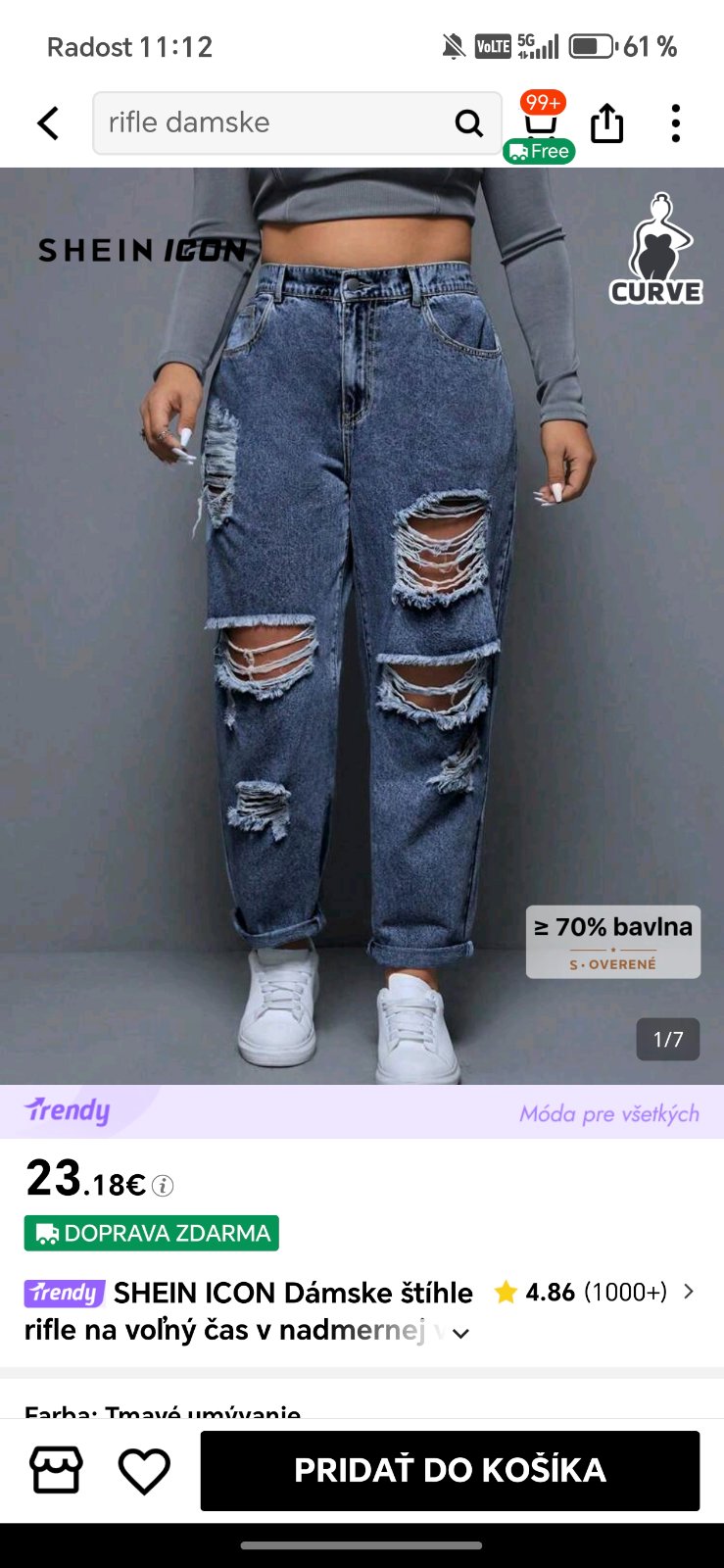This screenshot has width=724, height=1568.
Task: Open the Trendy banner
Action: click(x=362, y=1111)
